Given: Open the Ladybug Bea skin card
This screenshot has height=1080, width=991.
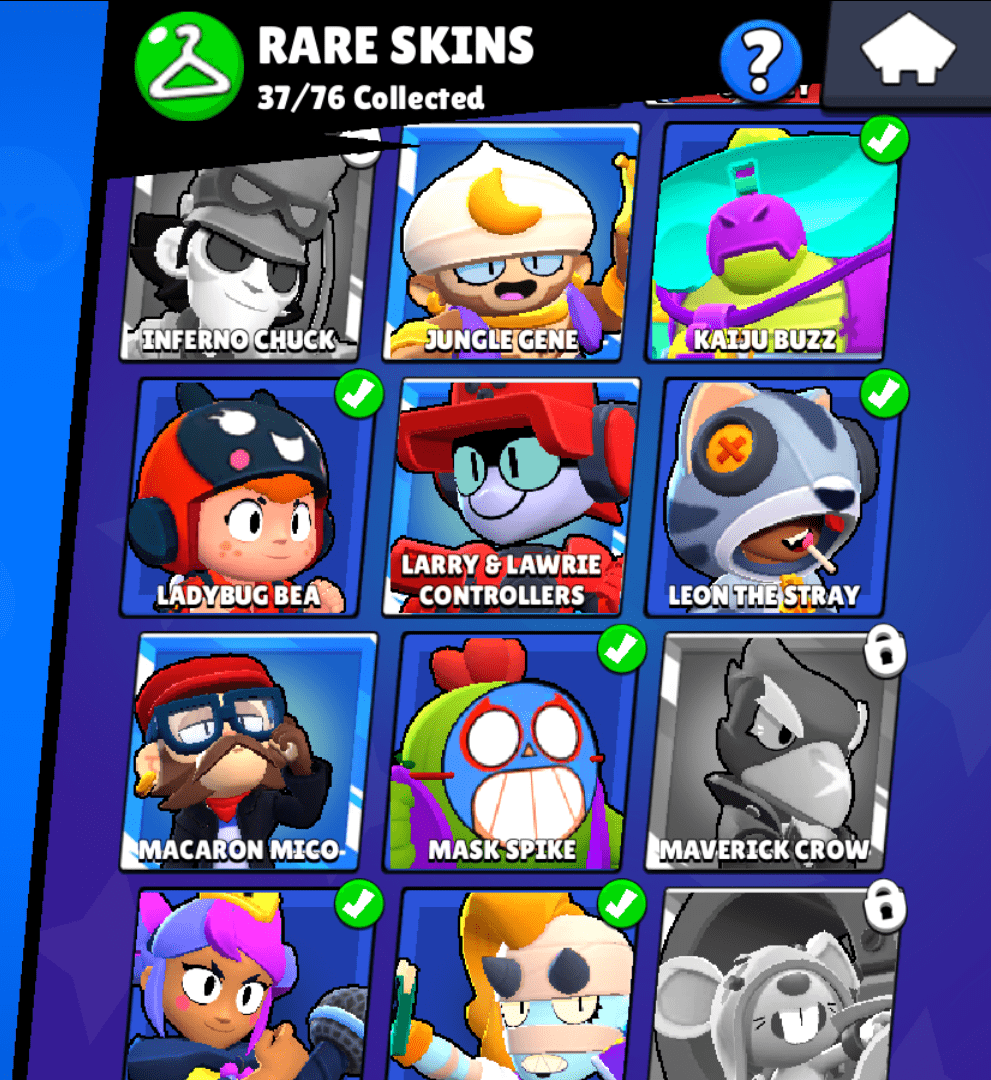Looking at the screenshot, I should (x=246, y=498).
